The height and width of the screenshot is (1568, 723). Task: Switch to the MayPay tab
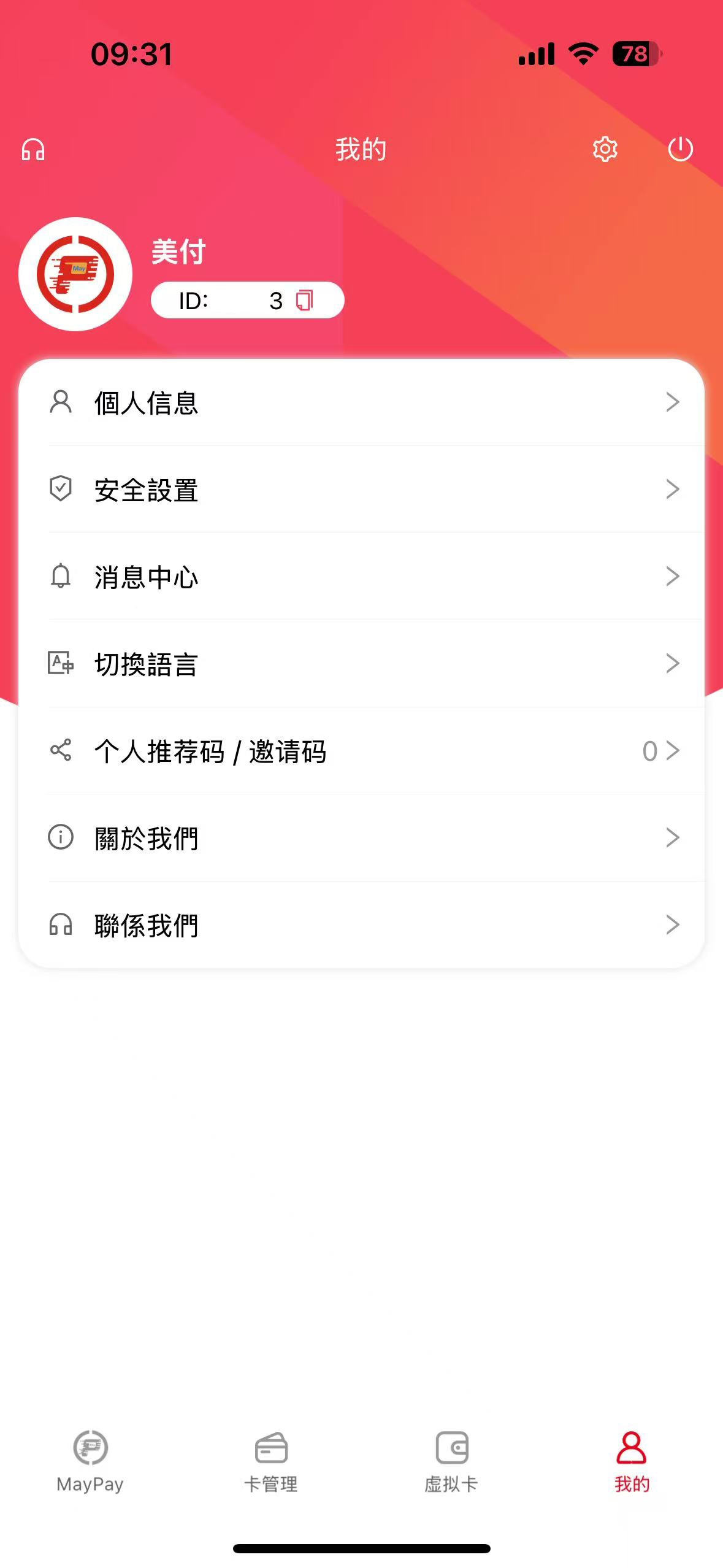(90, 1461)
